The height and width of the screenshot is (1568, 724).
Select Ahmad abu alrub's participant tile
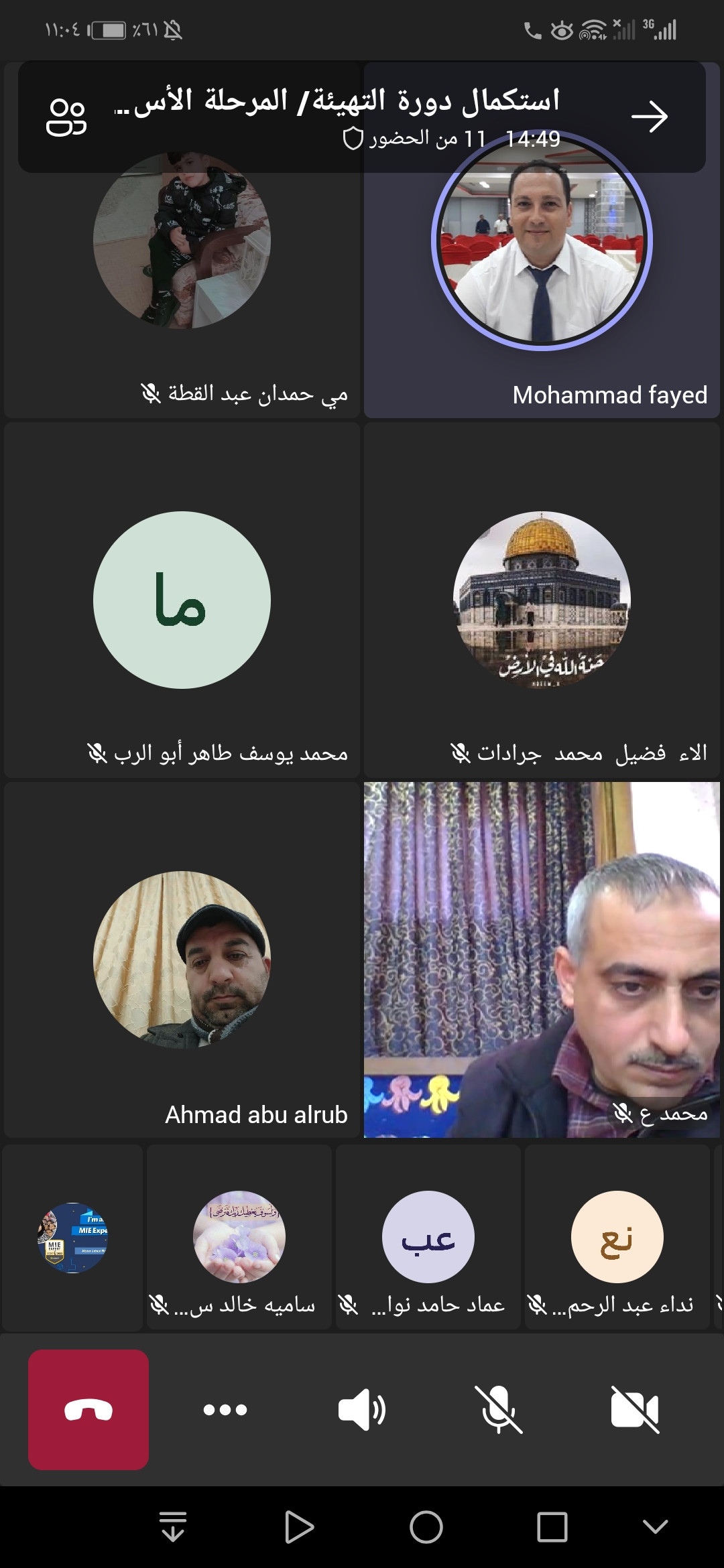[x=182, y=960]
